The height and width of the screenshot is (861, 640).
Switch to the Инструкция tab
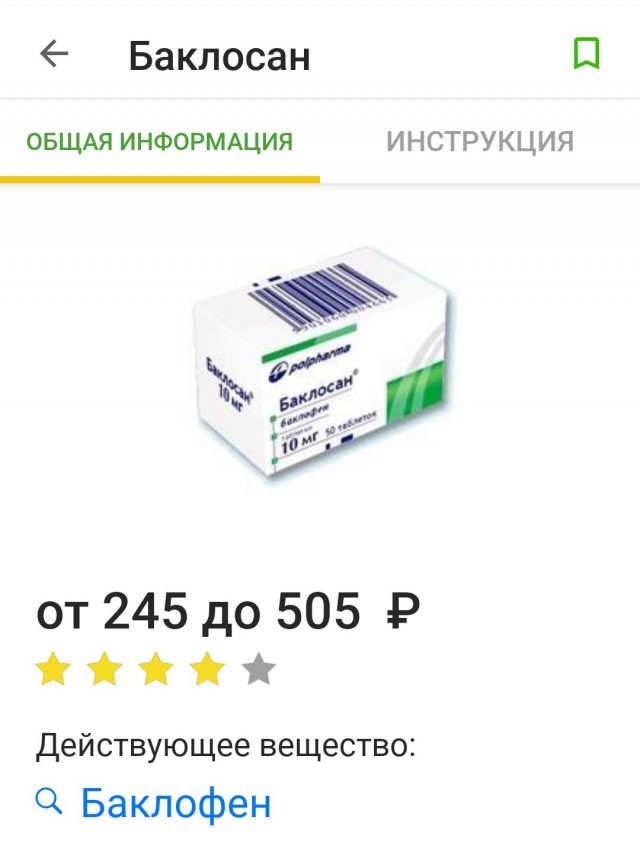tap(480, 141)
